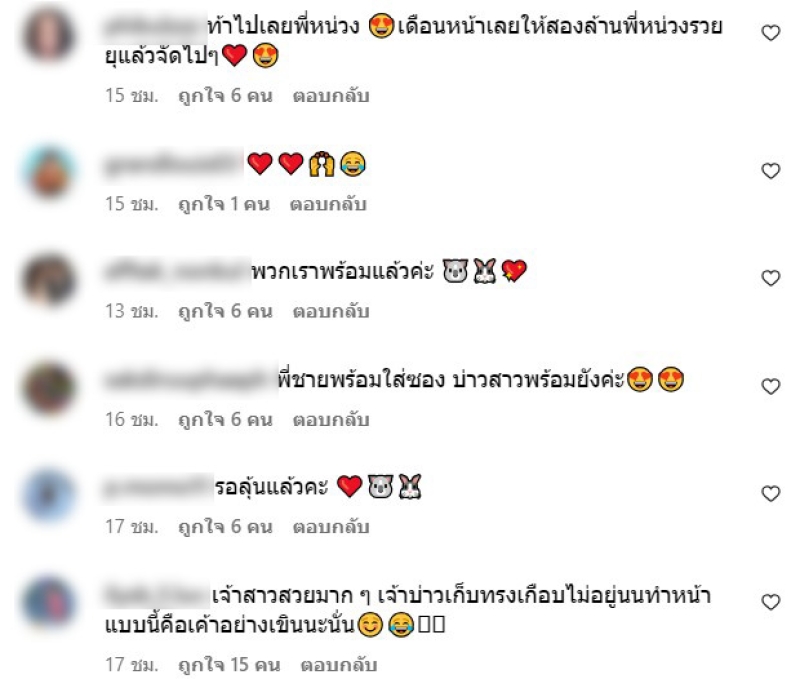800x679 pixels.
Task: Like the comment พวกเราพร้อมแล้วค่ะ
Action: pos(770,278)
